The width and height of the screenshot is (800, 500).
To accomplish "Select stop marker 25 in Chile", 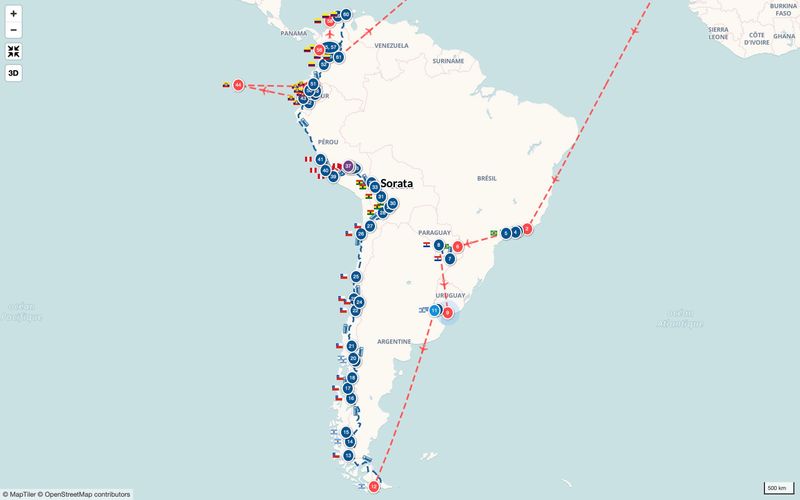I will (x=356, y=276).
